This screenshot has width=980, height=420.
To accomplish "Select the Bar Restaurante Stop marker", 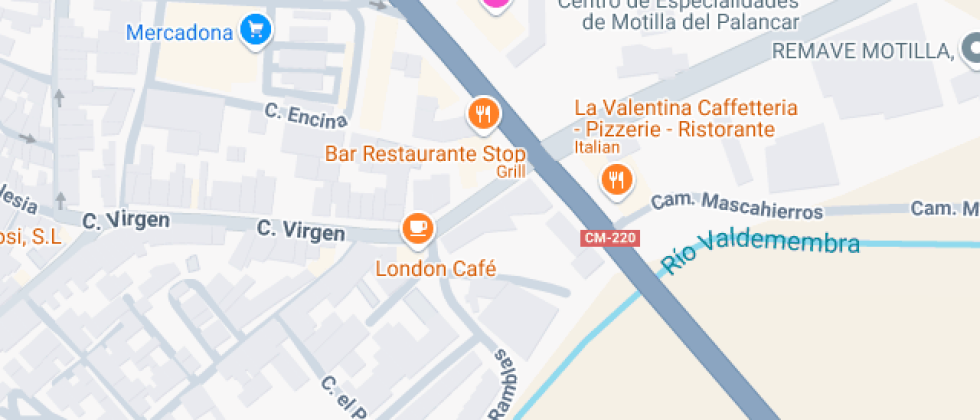I will click(x=483, y=115).
